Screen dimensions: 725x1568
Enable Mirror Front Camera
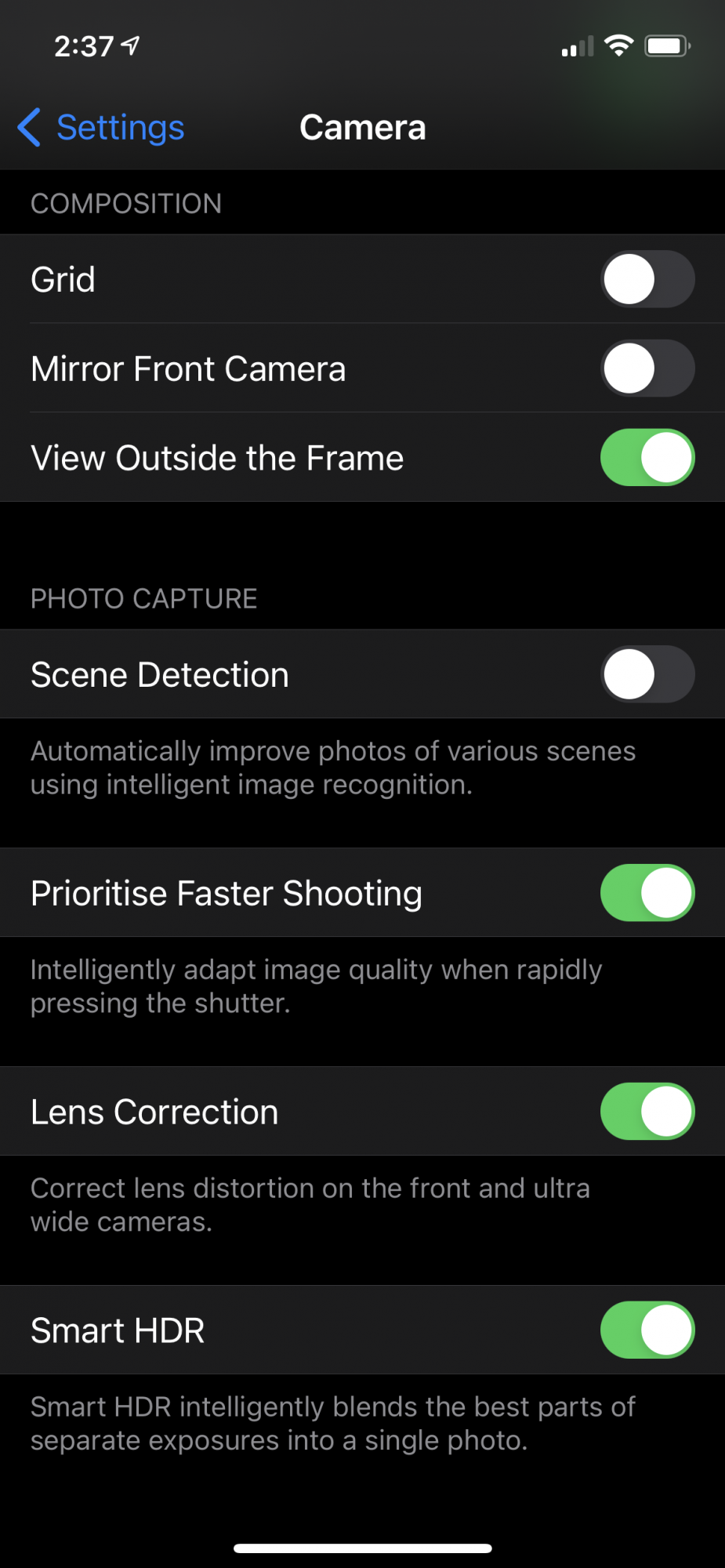(x=647, y=368)
